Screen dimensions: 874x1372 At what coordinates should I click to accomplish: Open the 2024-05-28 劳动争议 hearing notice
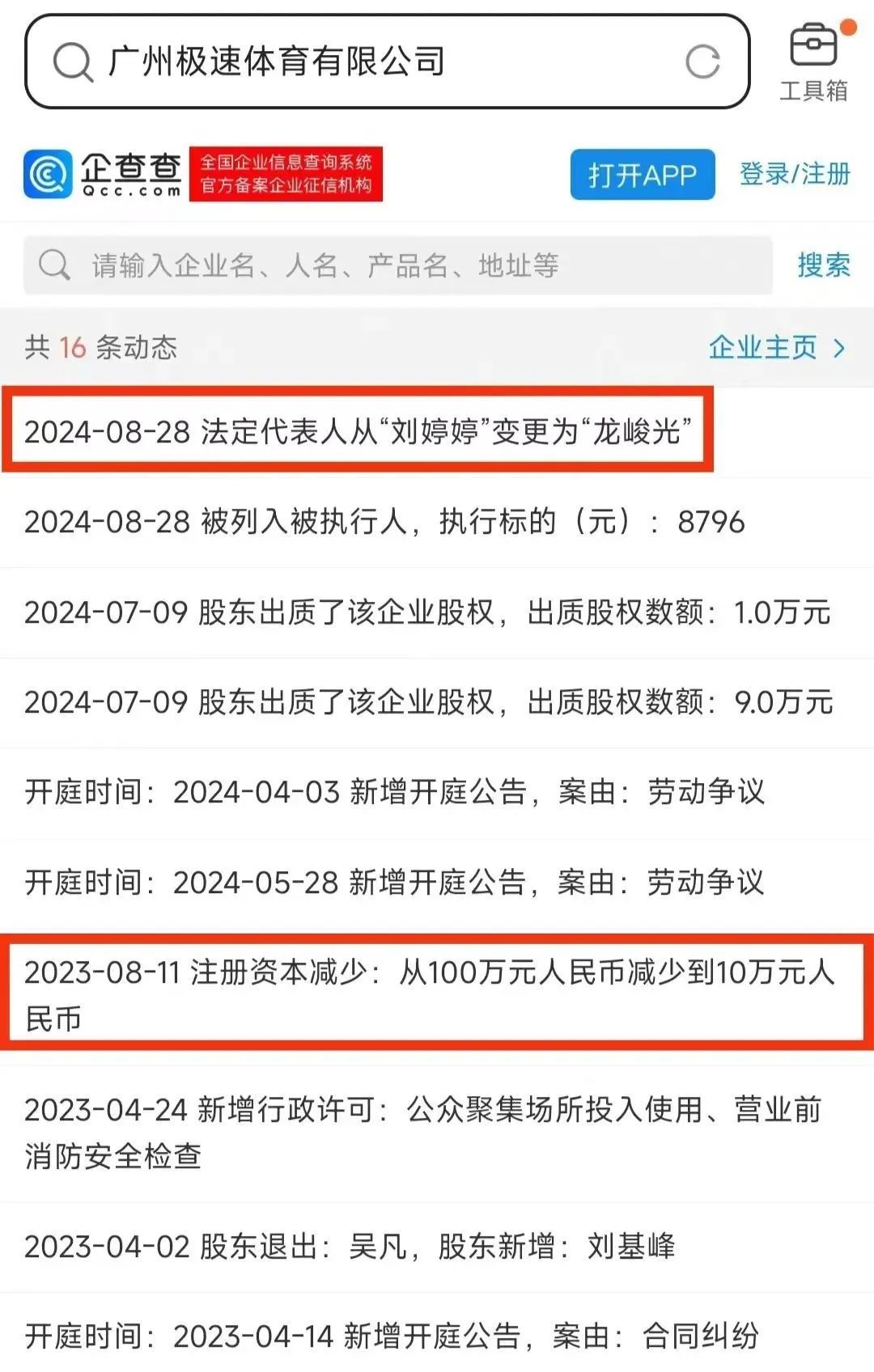pyautogui.click(x=394, y=883)
